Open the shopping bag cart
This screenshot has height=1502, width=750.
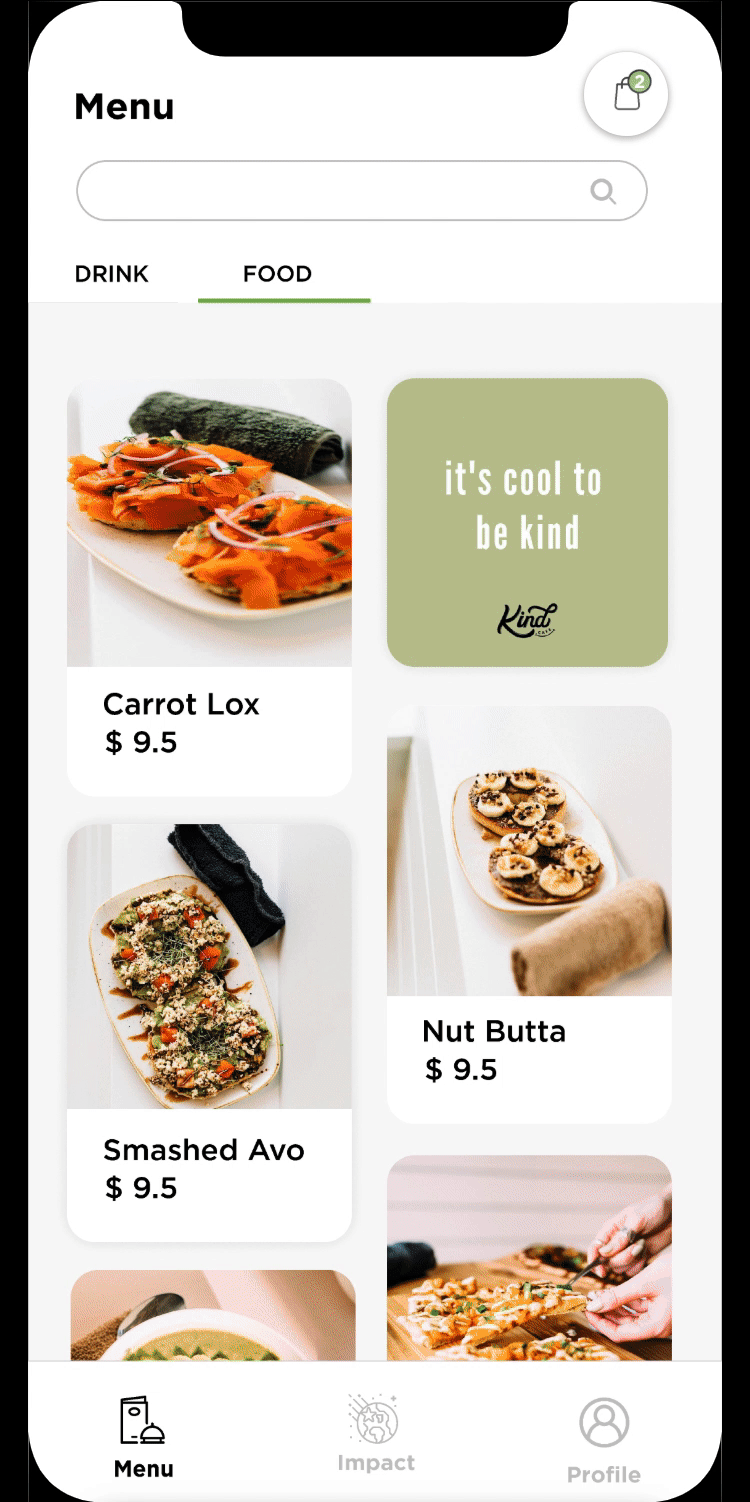[626, 94]
